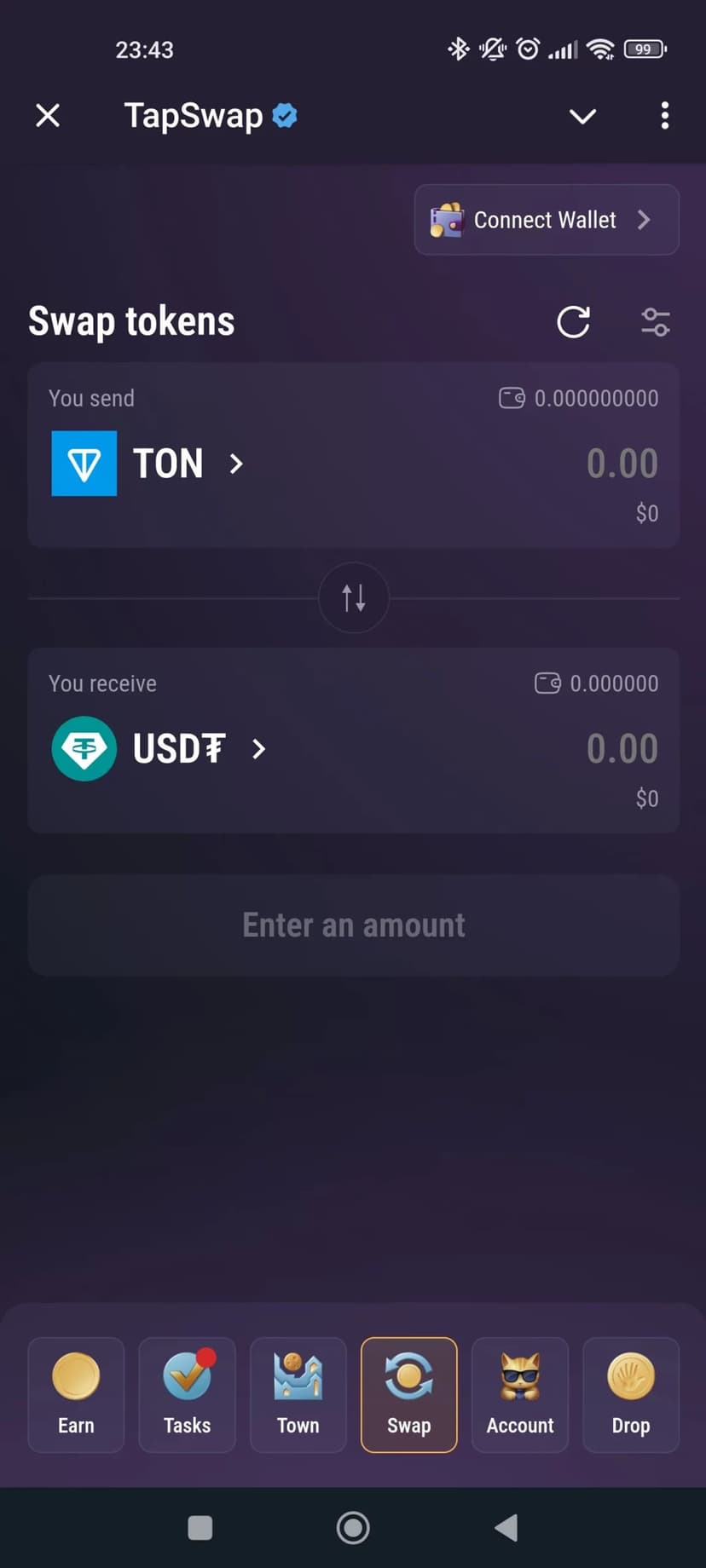Viewport: 706px width, 1568px height.
Task: Open swap settings sliders icon
Action: coord(655,322)
